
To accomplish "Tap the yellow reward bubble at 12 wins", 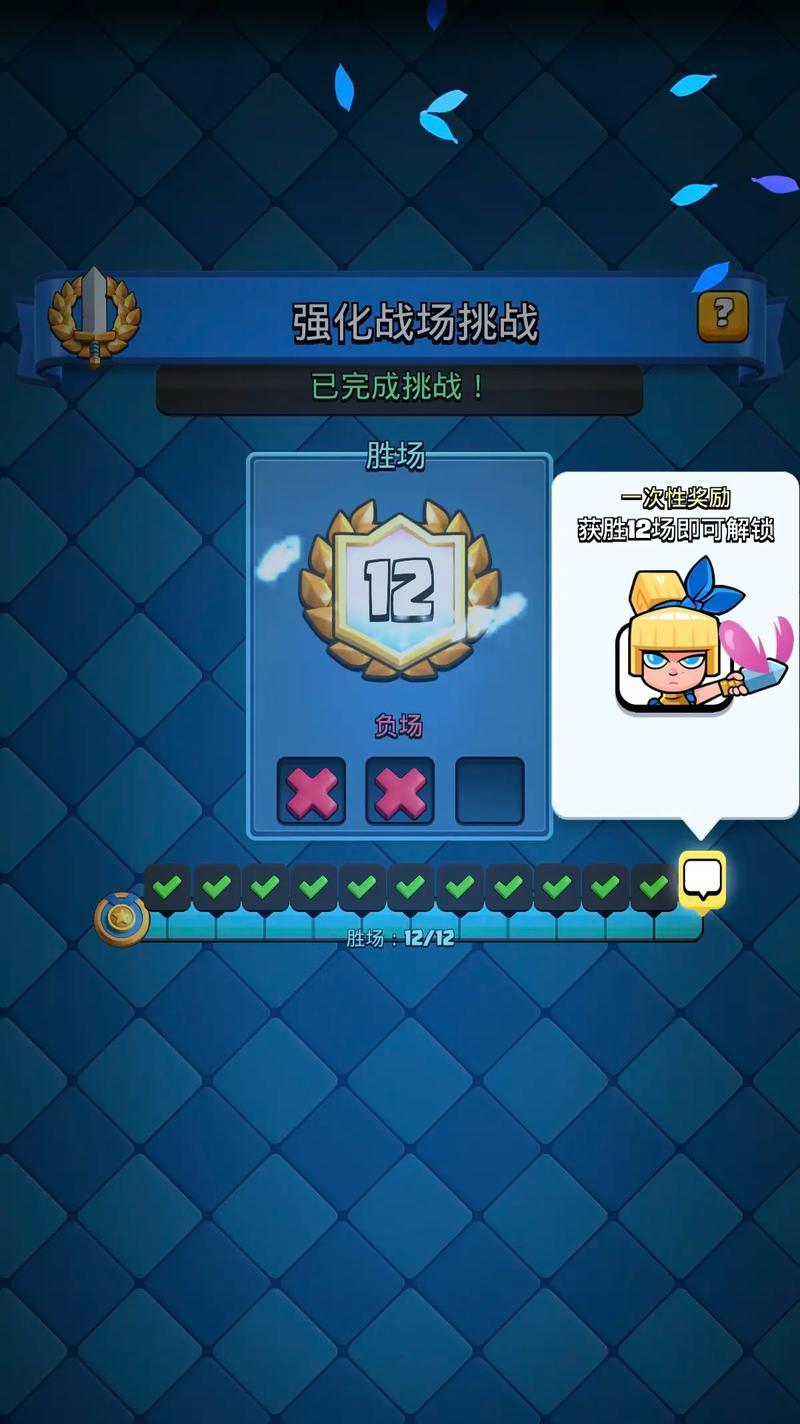I will pyautogui.click(x=702, y=880).
